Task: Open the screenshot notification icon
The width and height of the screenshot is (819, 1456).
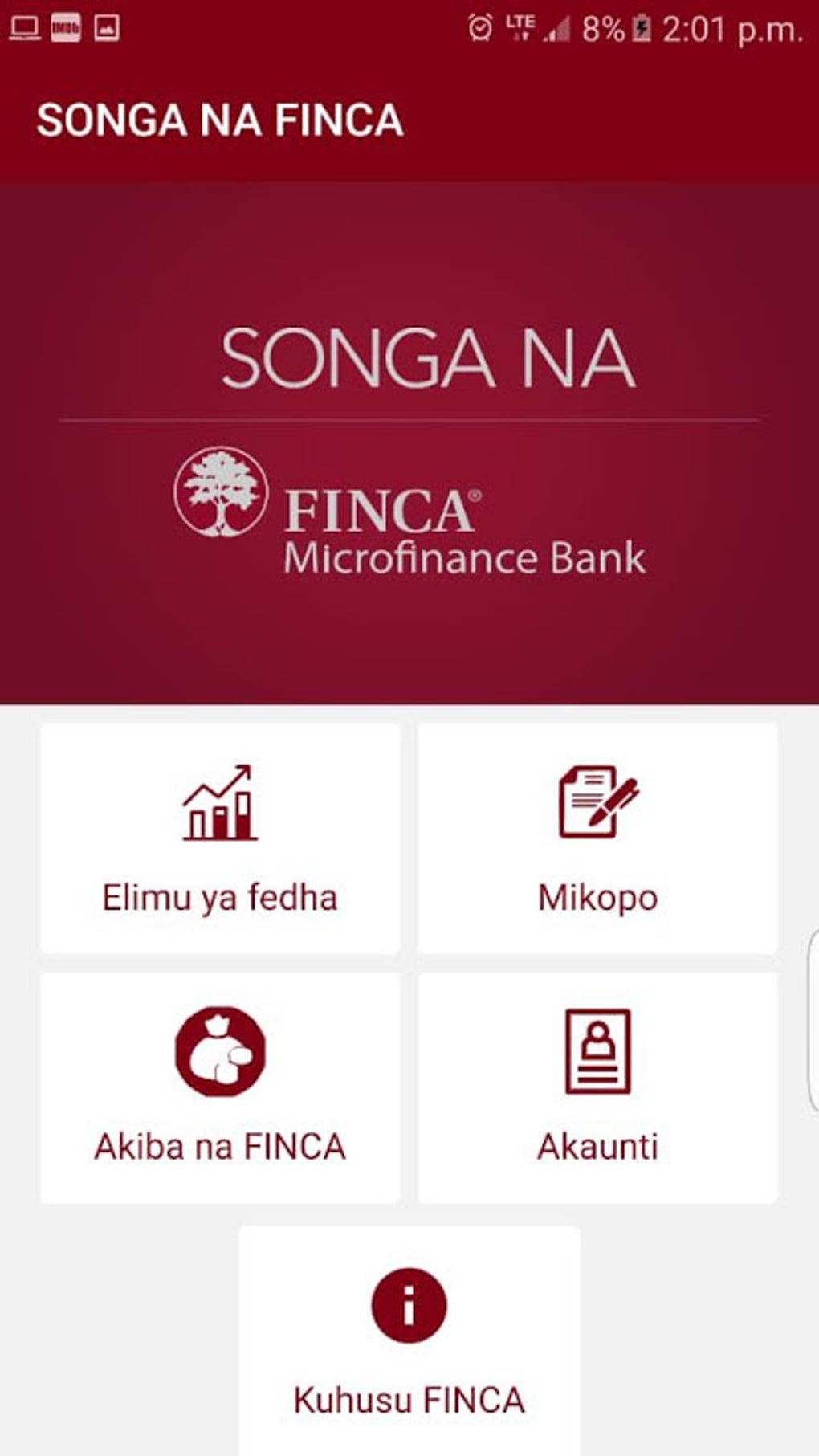Action: point(108,25)
